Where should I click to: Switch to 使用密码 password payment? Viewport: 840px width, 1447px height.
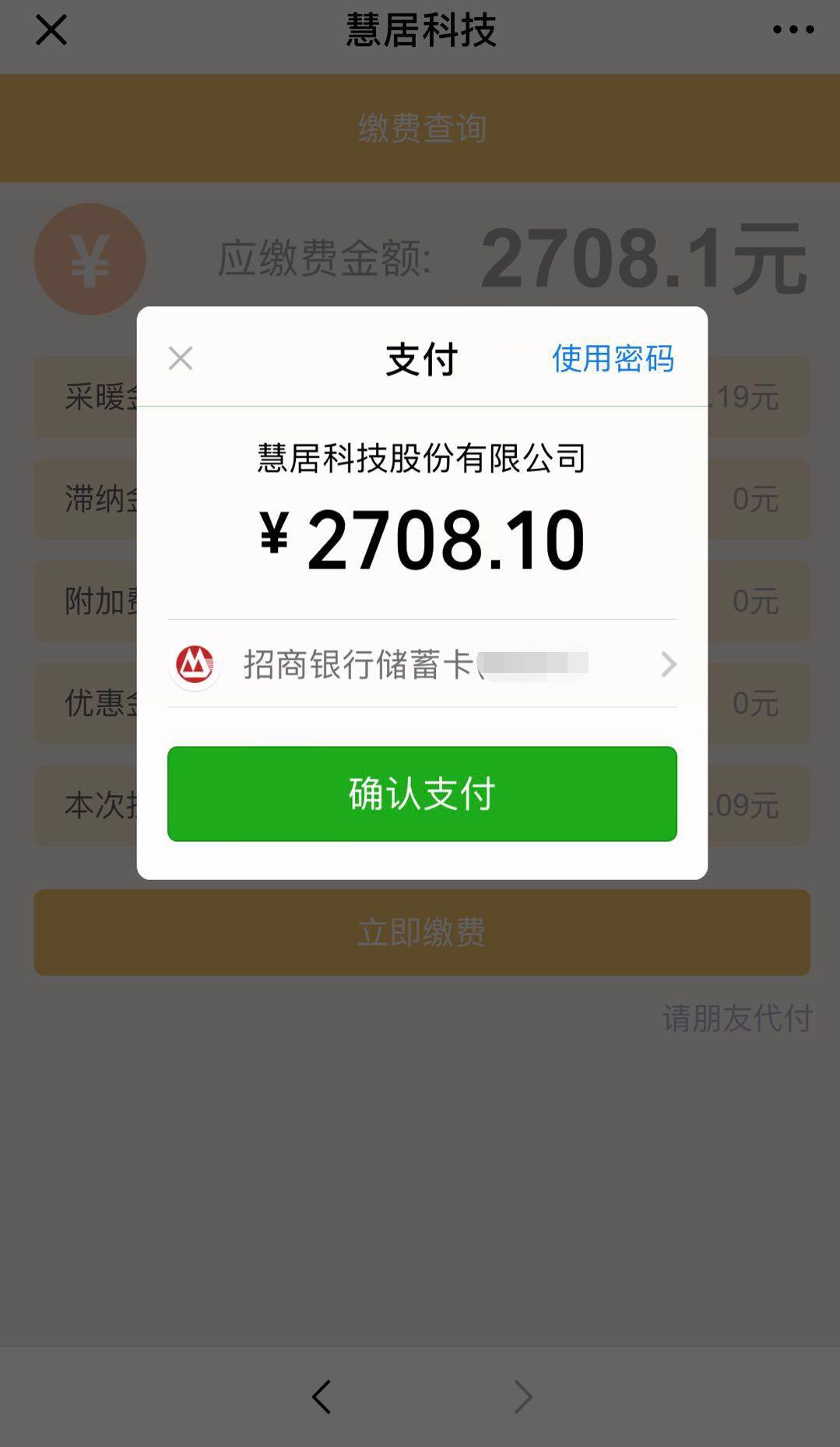(x=613, y=358)
